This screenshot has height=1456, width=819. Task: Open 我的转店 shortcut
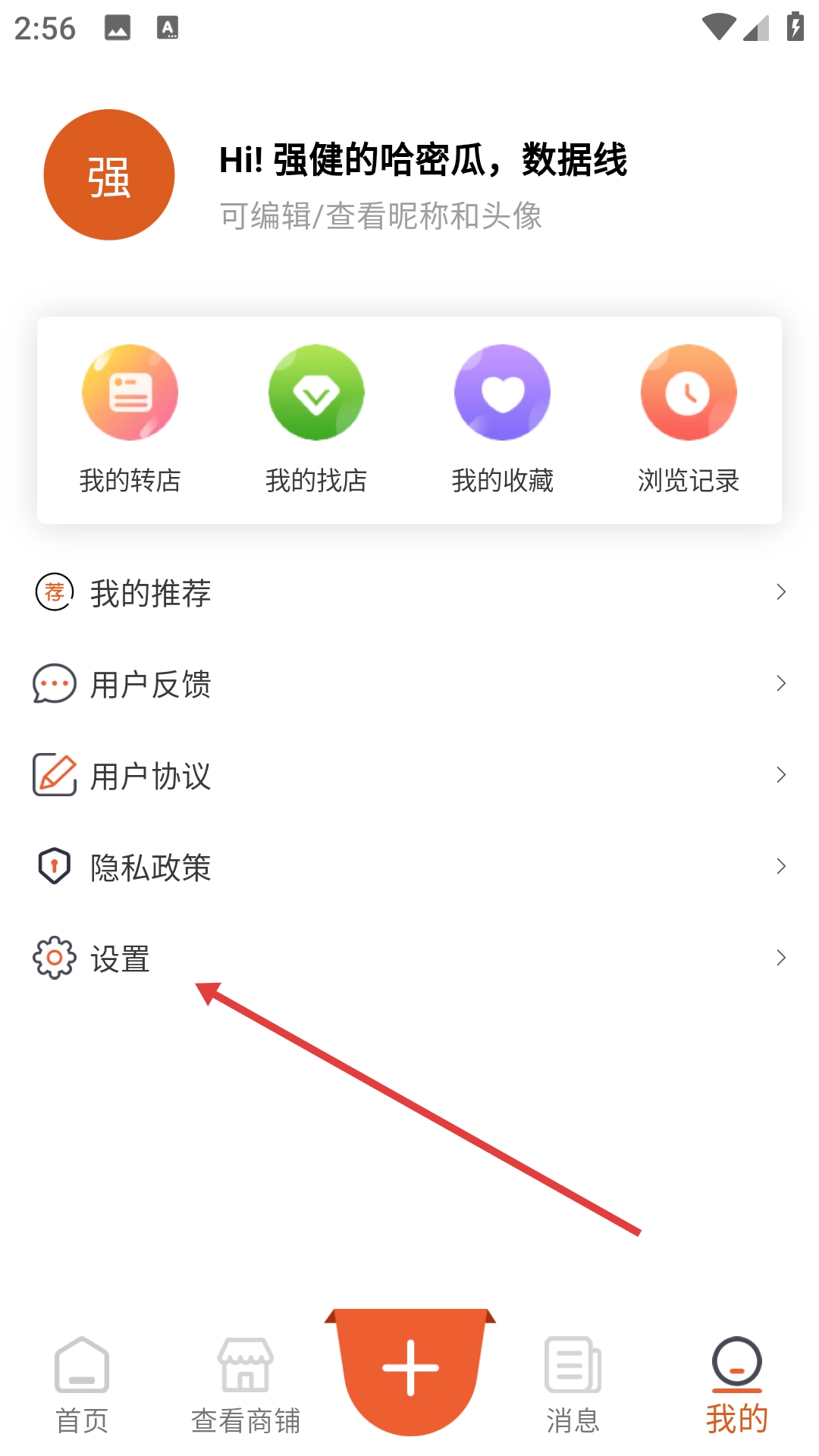[x=130, y=419]
